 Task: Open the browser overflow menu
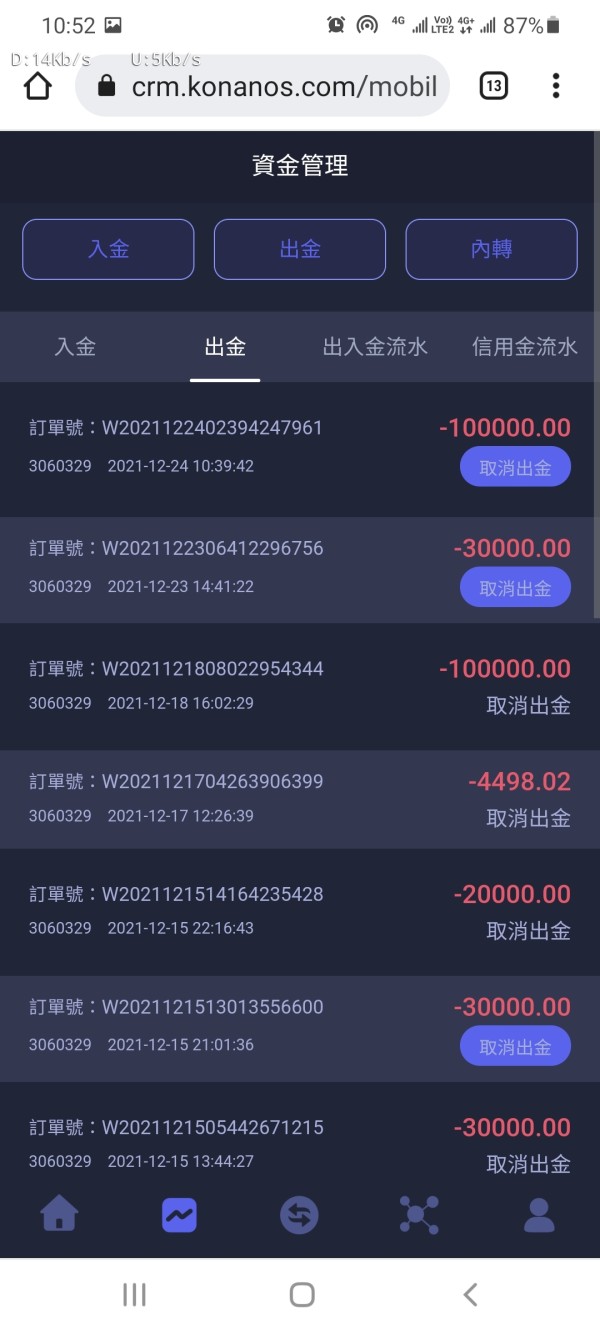pos(556,86)
